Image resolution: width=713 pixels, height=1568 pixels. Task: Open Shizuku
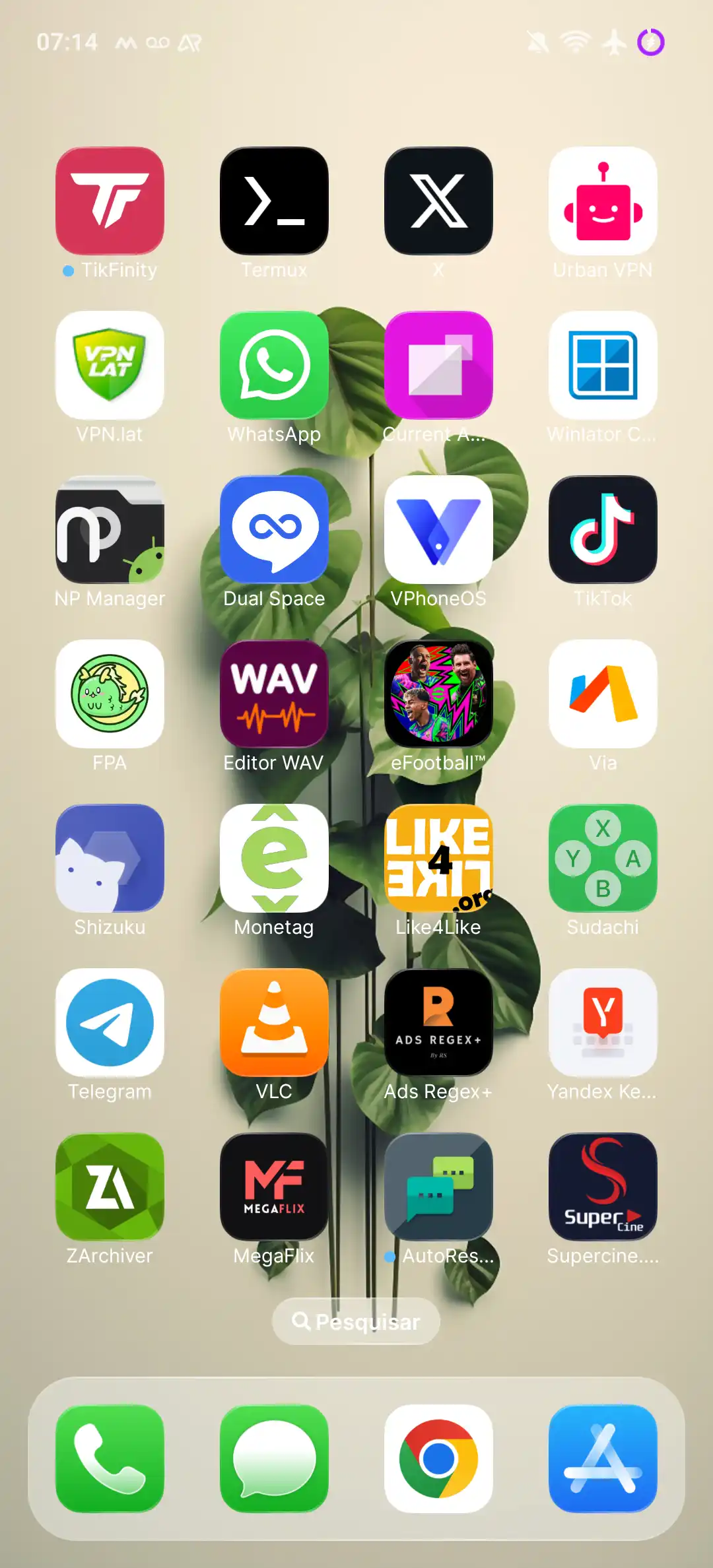pos(110,858)
